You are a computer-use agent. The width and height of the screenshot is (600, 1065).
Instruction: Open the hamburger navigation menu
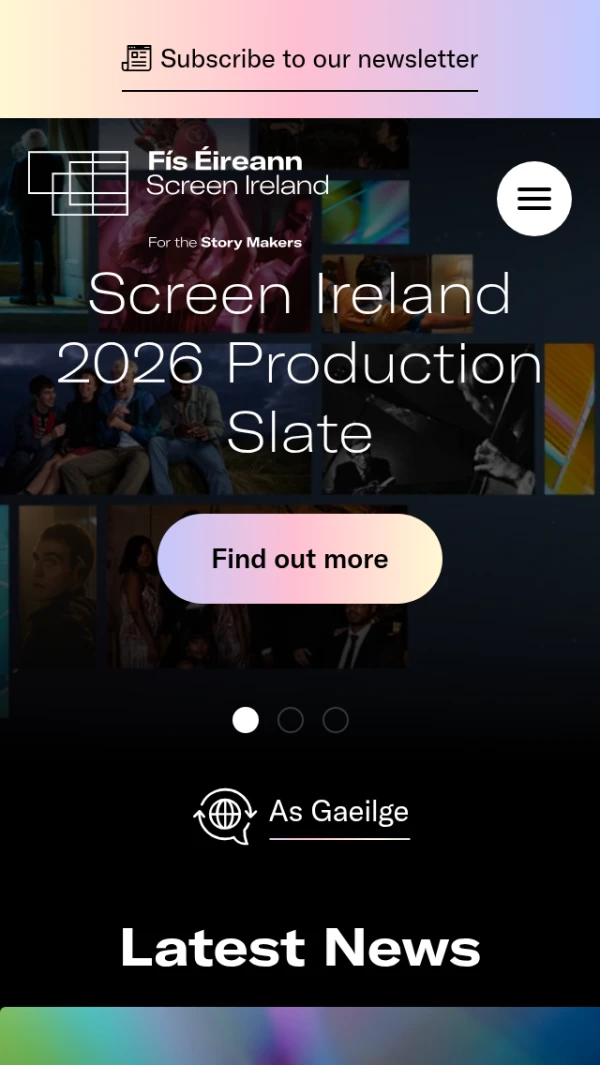tap(534, 199)
